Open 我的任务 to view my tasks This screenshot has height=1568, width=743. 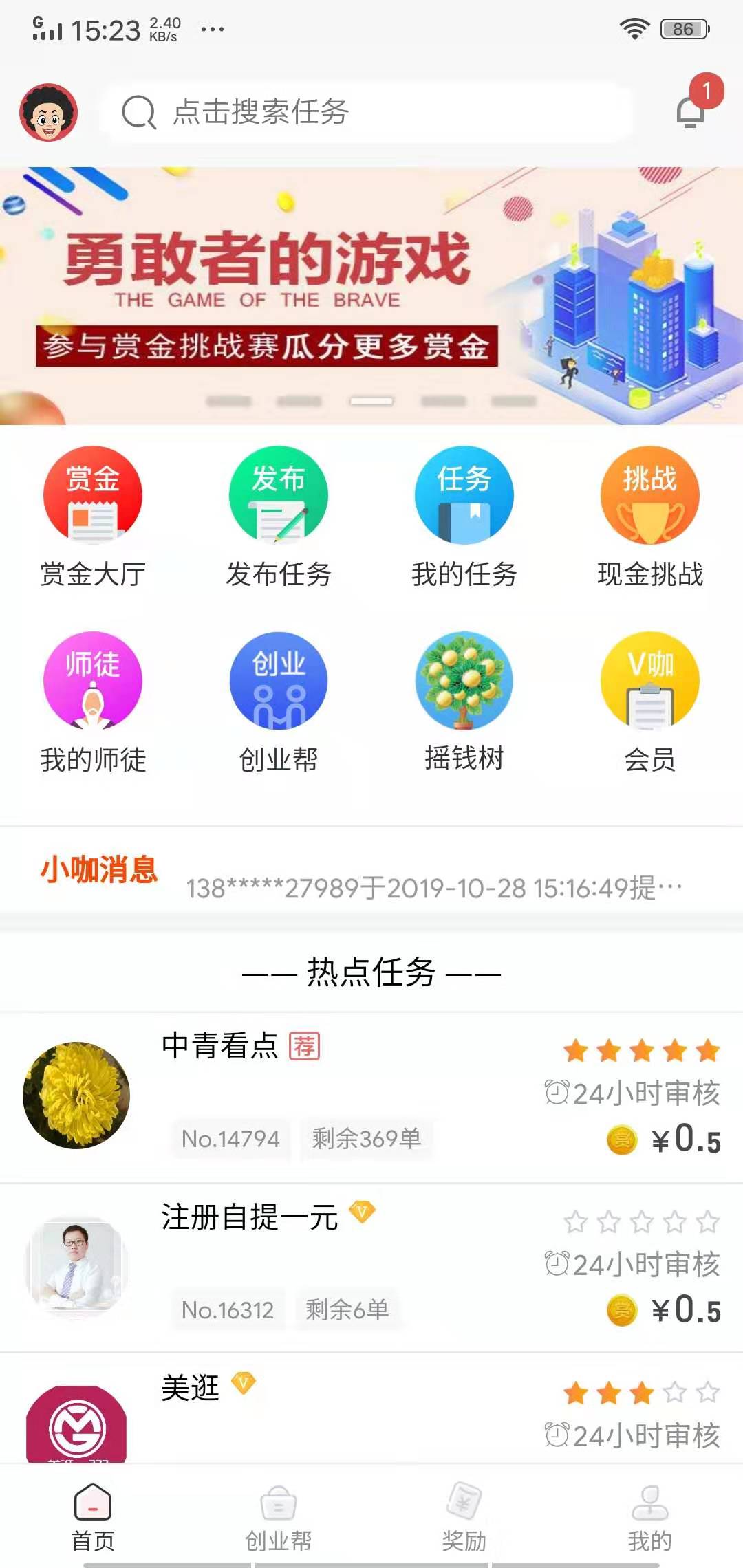(x=463, y=497)
